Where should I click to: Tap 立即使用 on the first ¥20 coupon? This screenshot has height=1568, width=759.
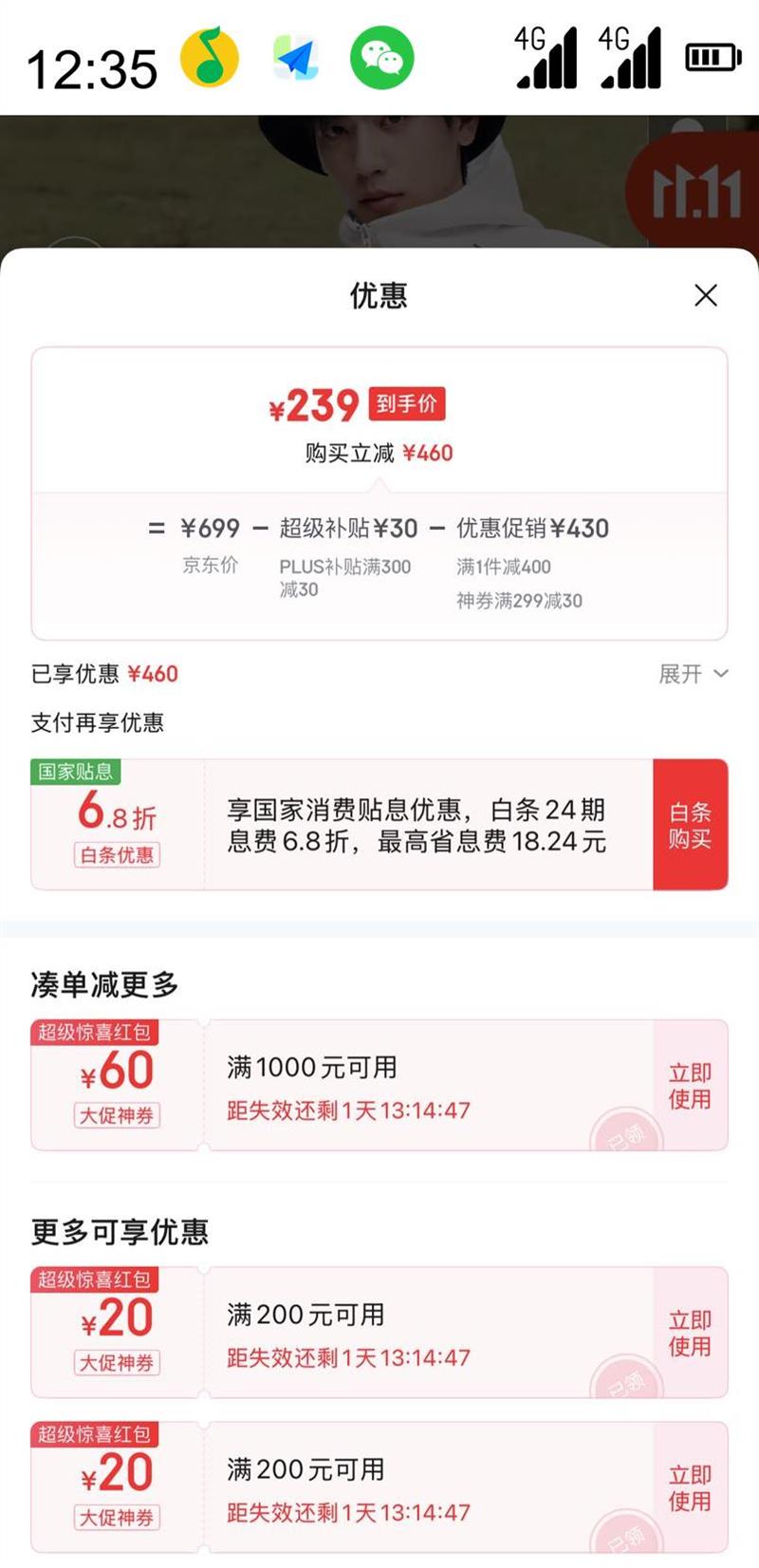click(690, 1334)
